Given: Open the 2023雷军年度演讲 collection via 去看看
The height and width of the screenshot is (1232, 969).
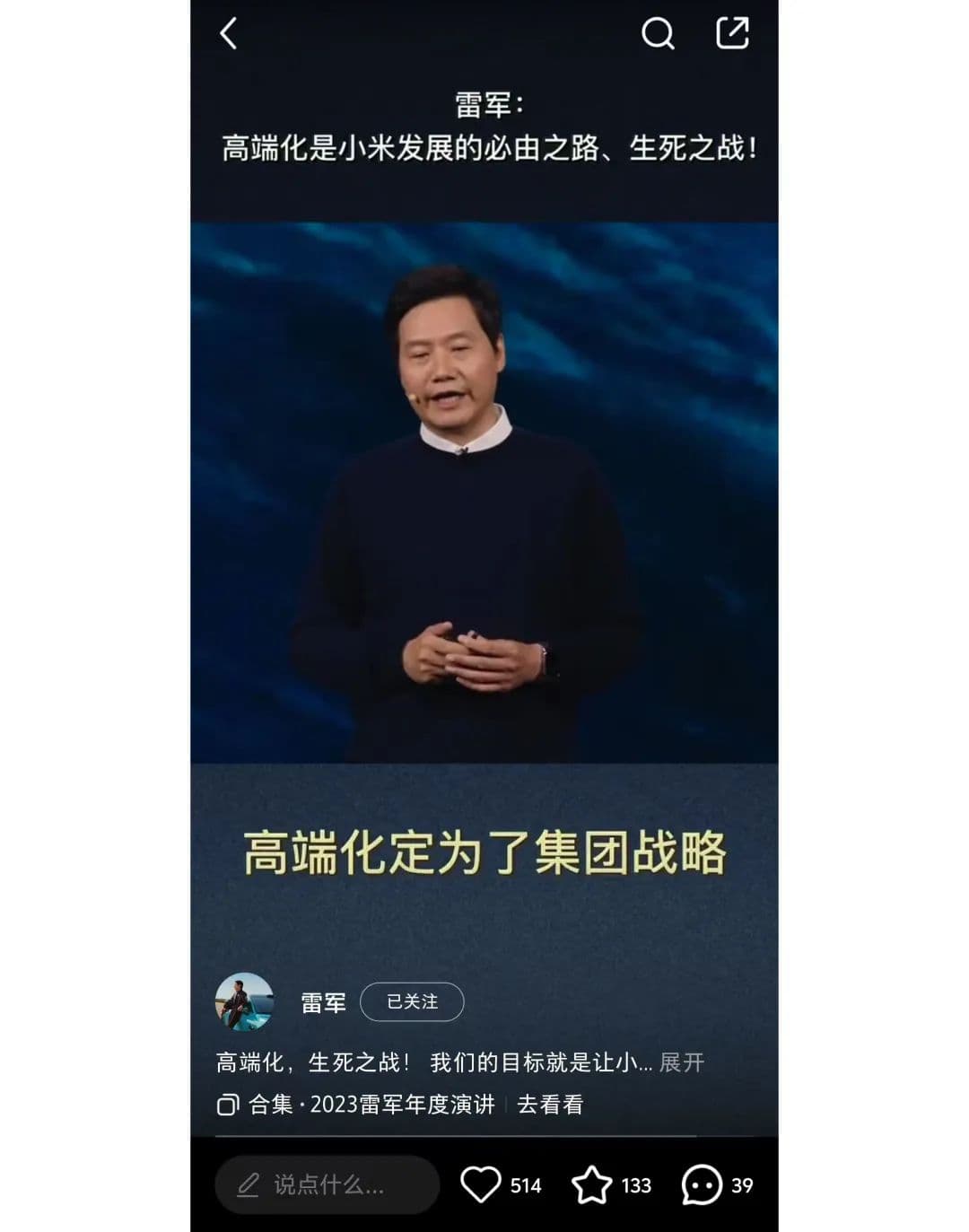Looking at the screenshot, I should (x=550, y=1105).
